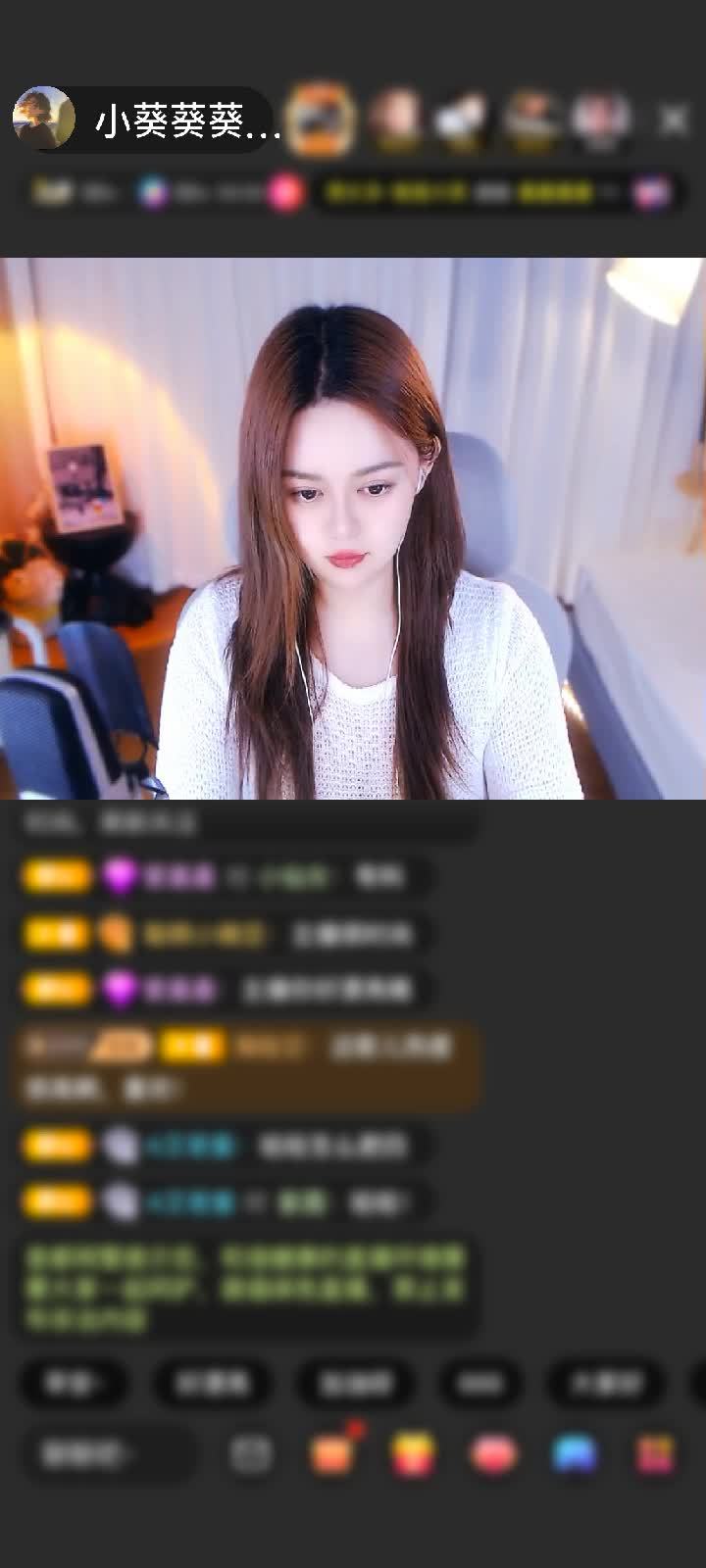Image resolution: width=706 pixels, height=1568 pixels.
Task: Open the pink gift icon at the bottom right
Action: 655,1454
